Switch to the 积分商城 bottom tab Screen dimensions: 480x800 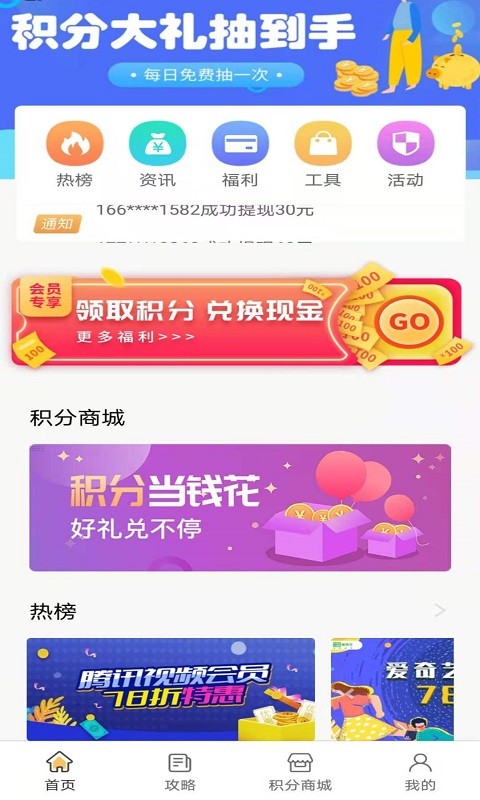click(300, 771)
